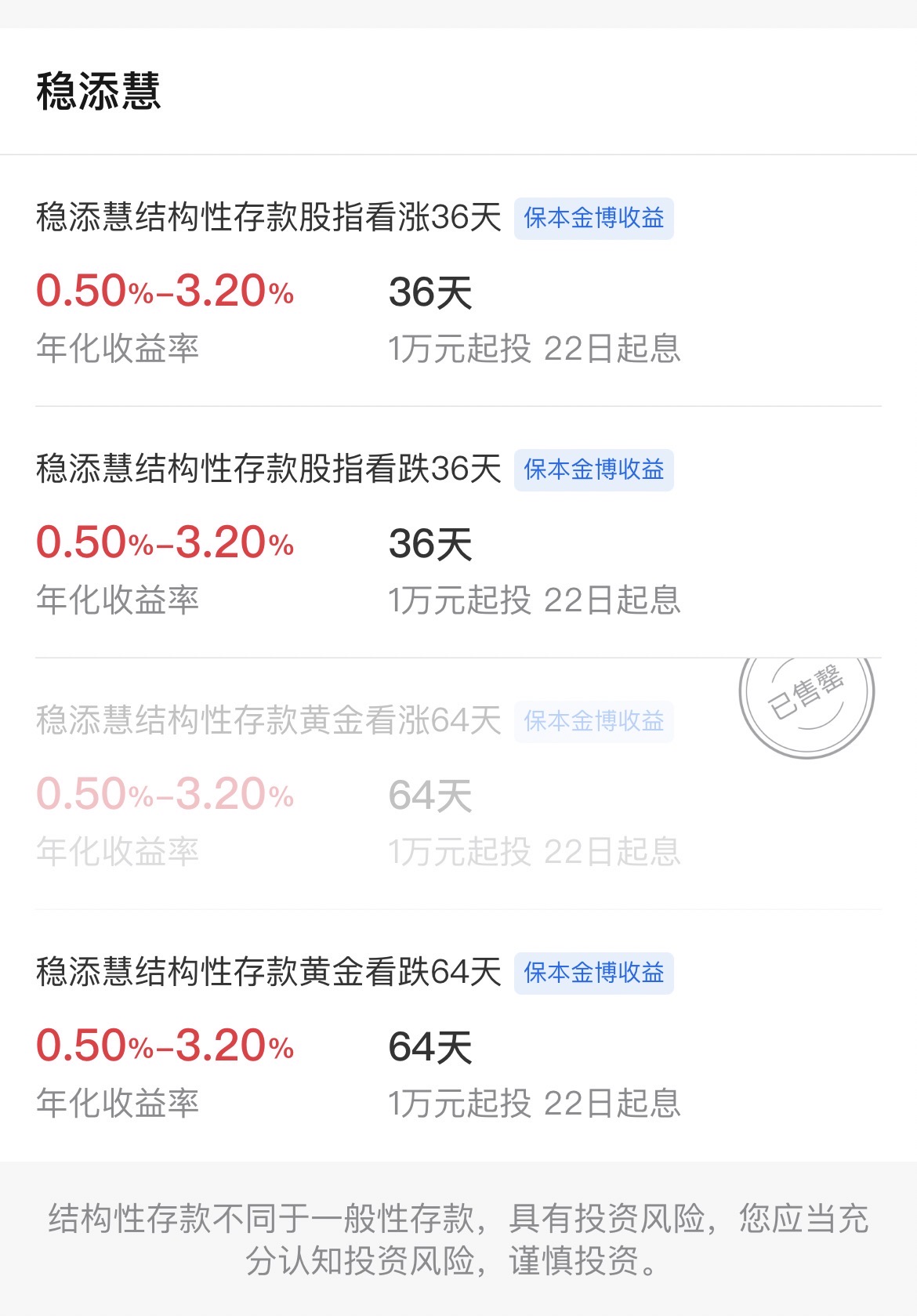The image size is (917, 1316).
Task: Click 保本金博收益 badge on 股指看涨36天
Action: [594, 220]
